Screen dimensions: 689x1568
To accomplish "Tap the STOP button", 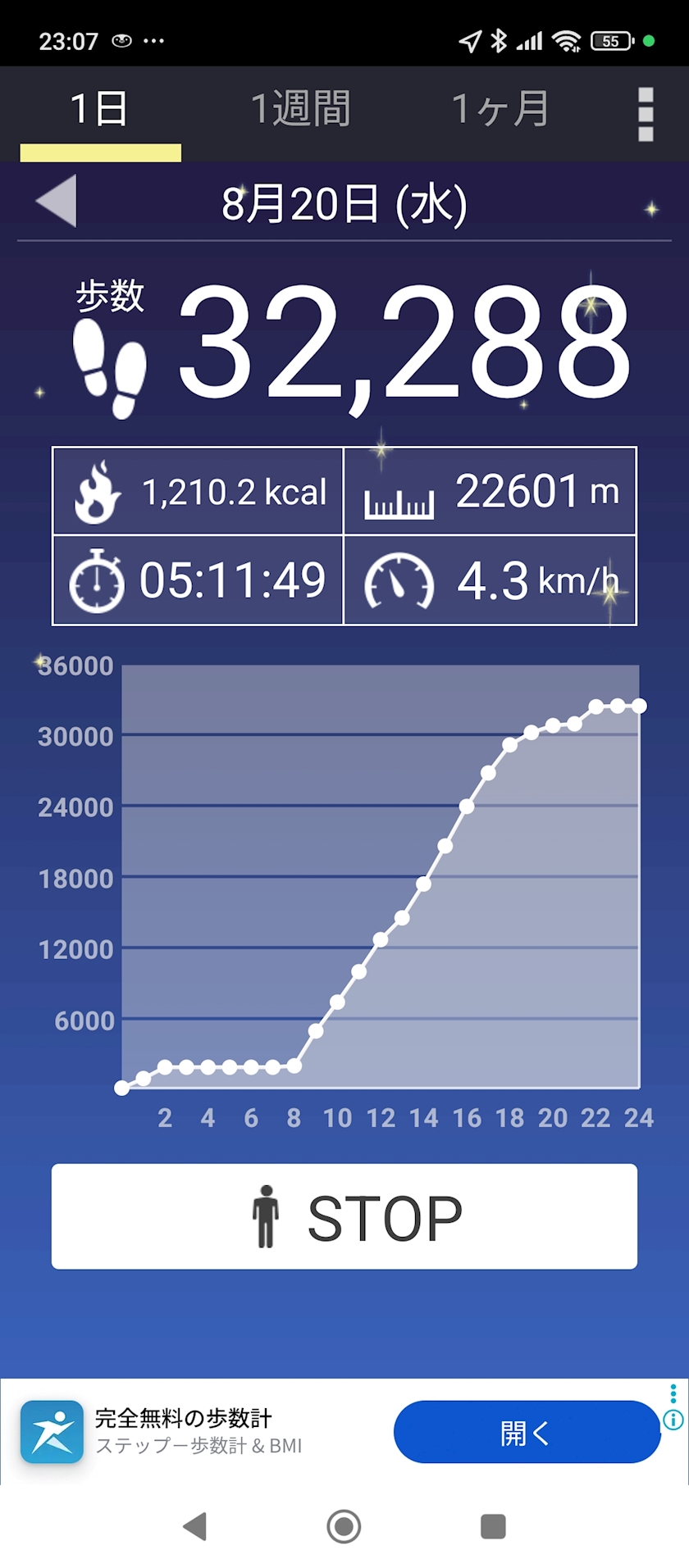I will [x=344, y=1216].
